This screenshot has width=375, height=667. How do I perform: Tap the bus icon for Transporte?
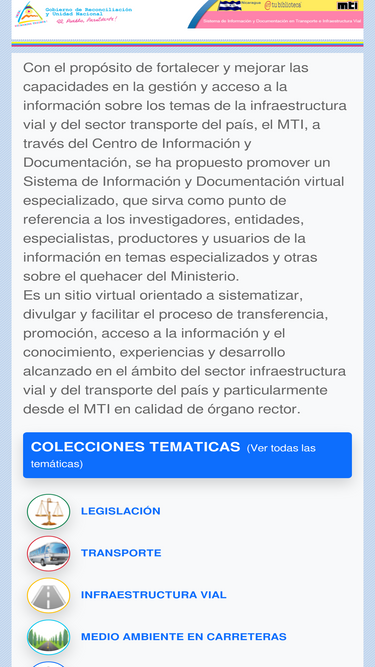click(x=48, y=553)
